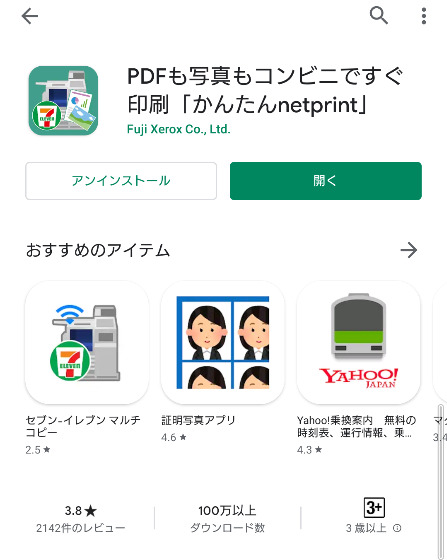
Task: Expand おすすめのアイテム with the arrow
Action: pos(409,250)
